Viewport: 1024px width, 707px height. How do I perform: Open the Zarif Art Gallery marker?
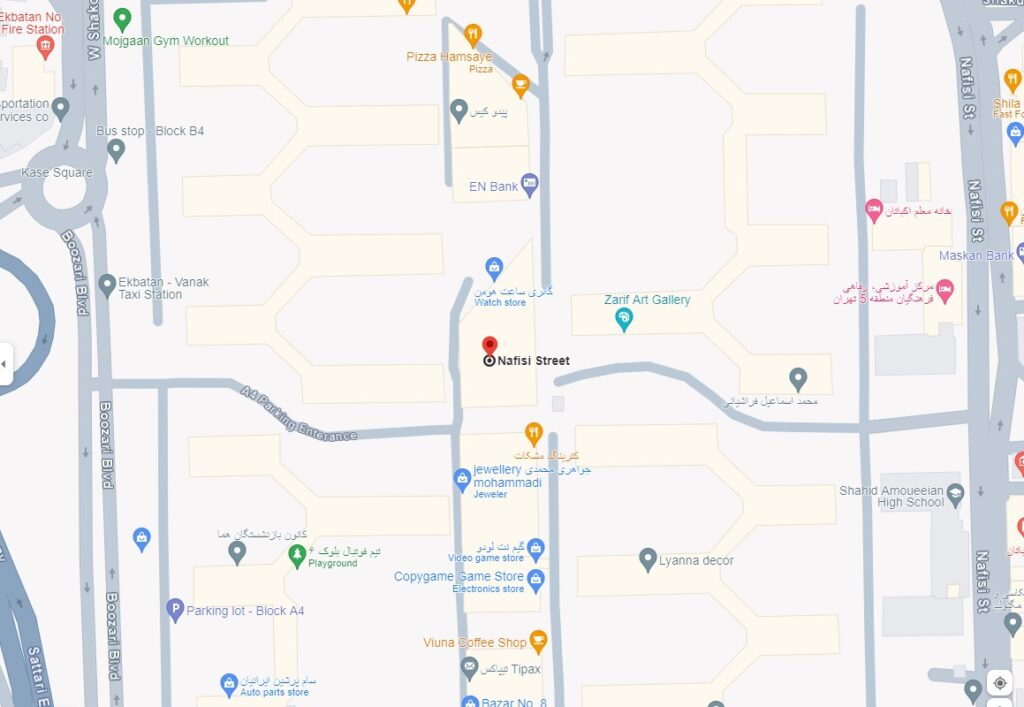624,320
